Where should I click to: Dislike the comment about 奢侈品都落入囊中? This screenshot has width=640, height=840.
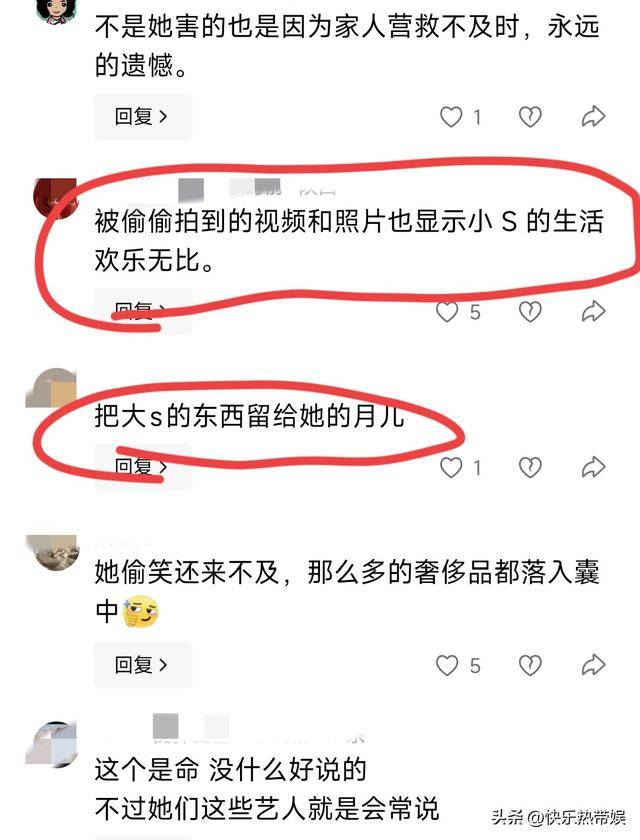(530, 665)
